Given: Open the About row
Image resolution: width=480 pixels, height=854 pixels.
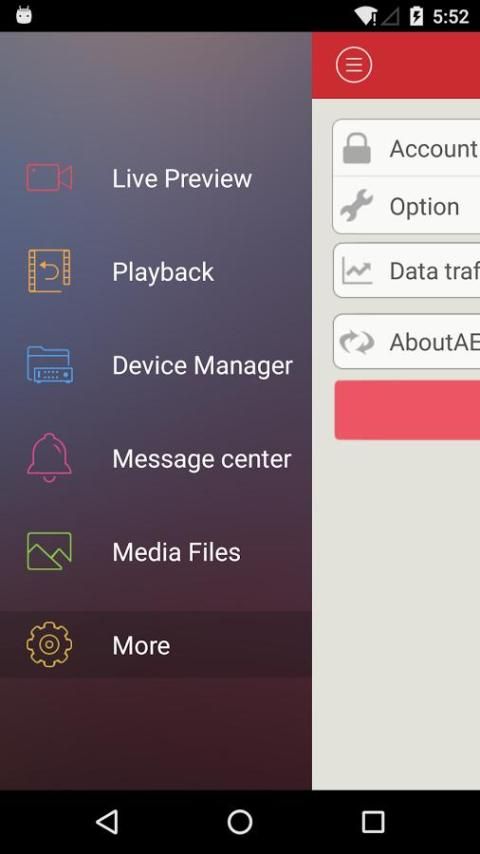Looking at the screenshot, I should [x=406, y=341].
